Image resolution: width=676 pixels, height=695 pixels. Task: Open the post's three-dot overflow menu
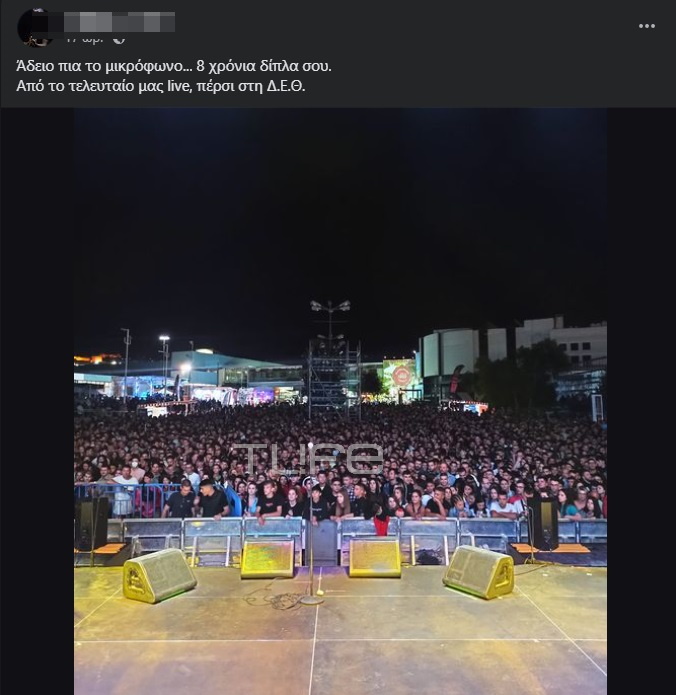click(x=646, y=26)
